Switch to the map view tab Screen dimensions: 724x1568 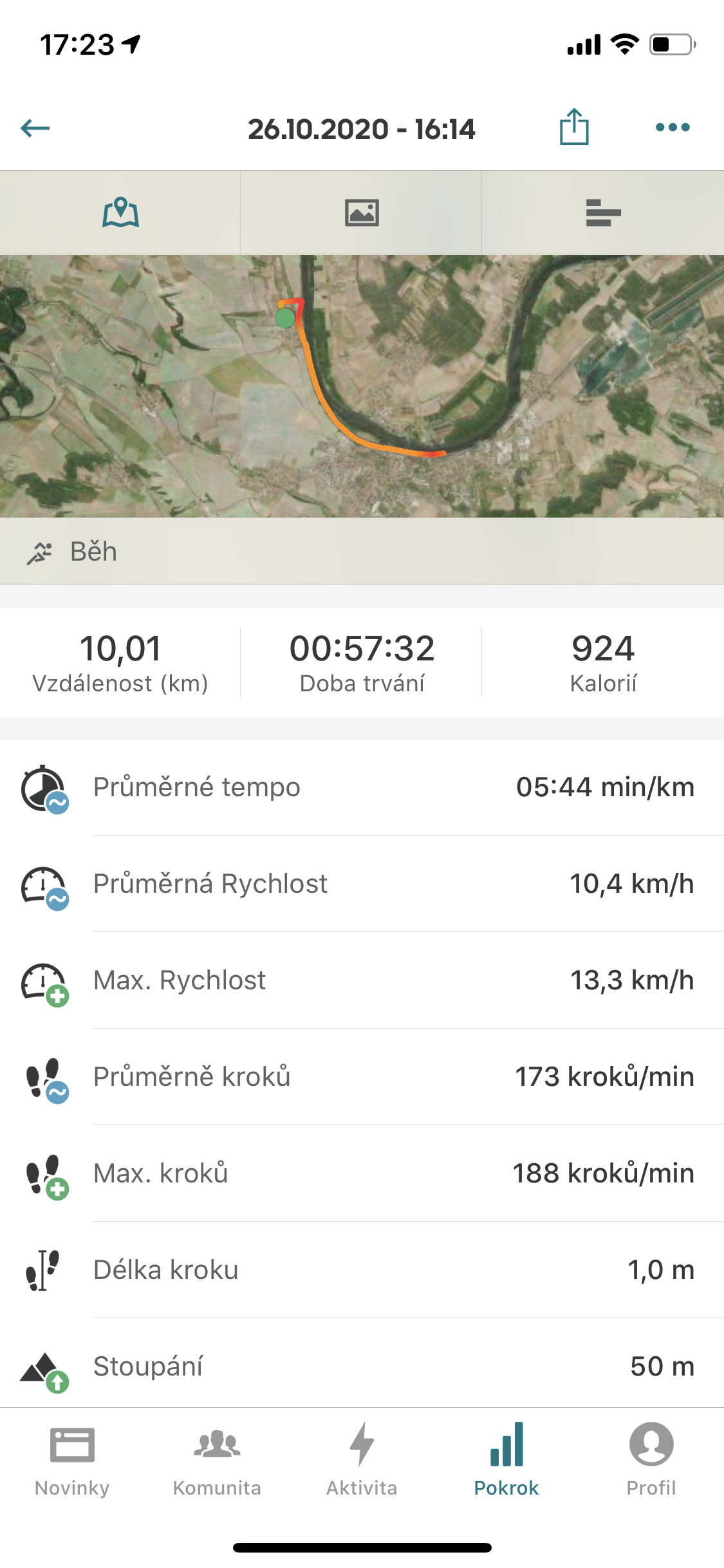click(x=120, y=212)
